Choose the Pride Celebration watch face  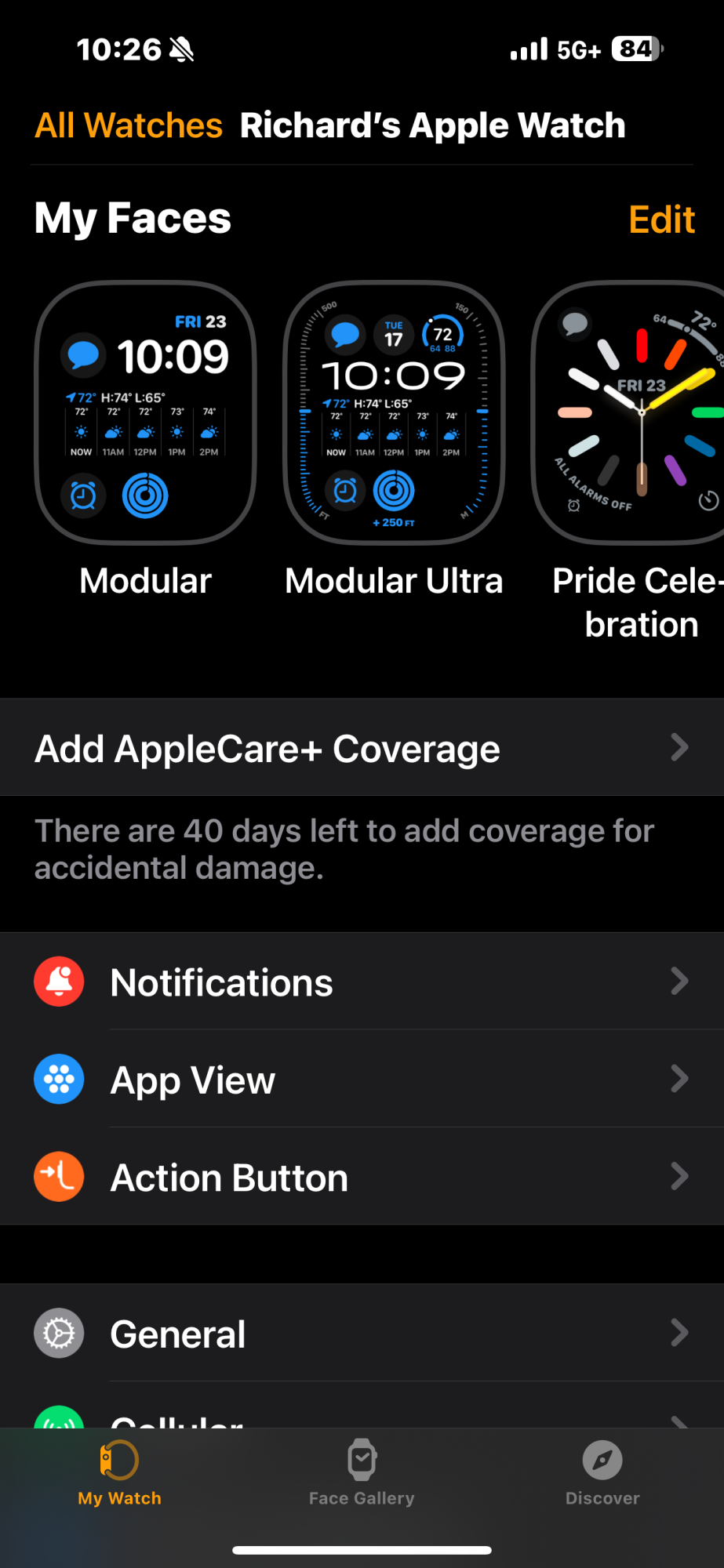(631, 413)
